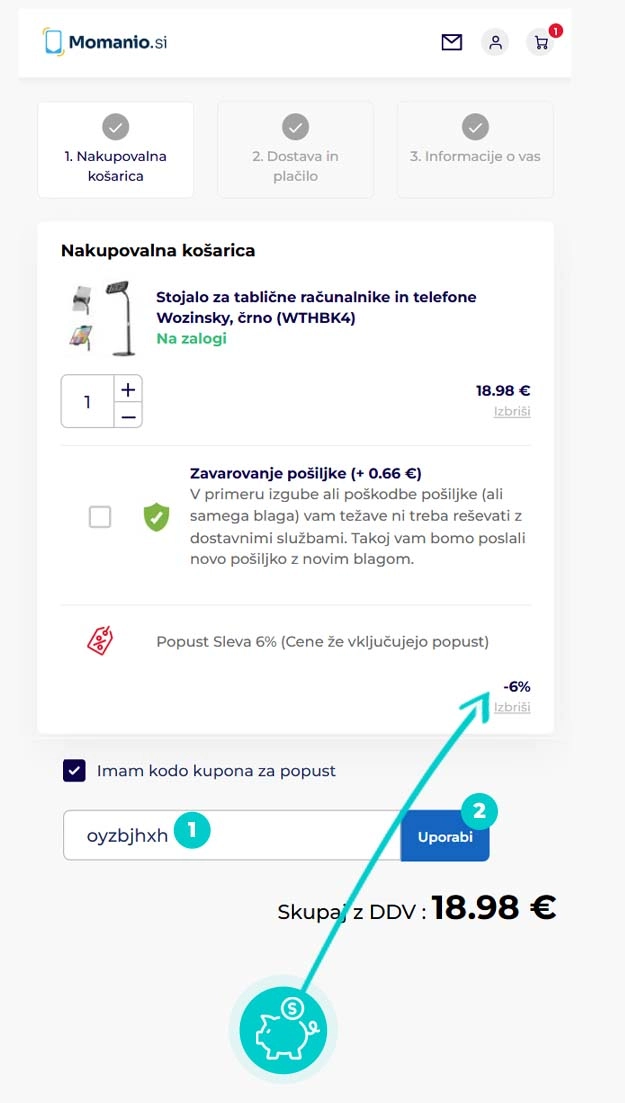Remove the 6% discount via Izbriši

(x=511, y=707)
